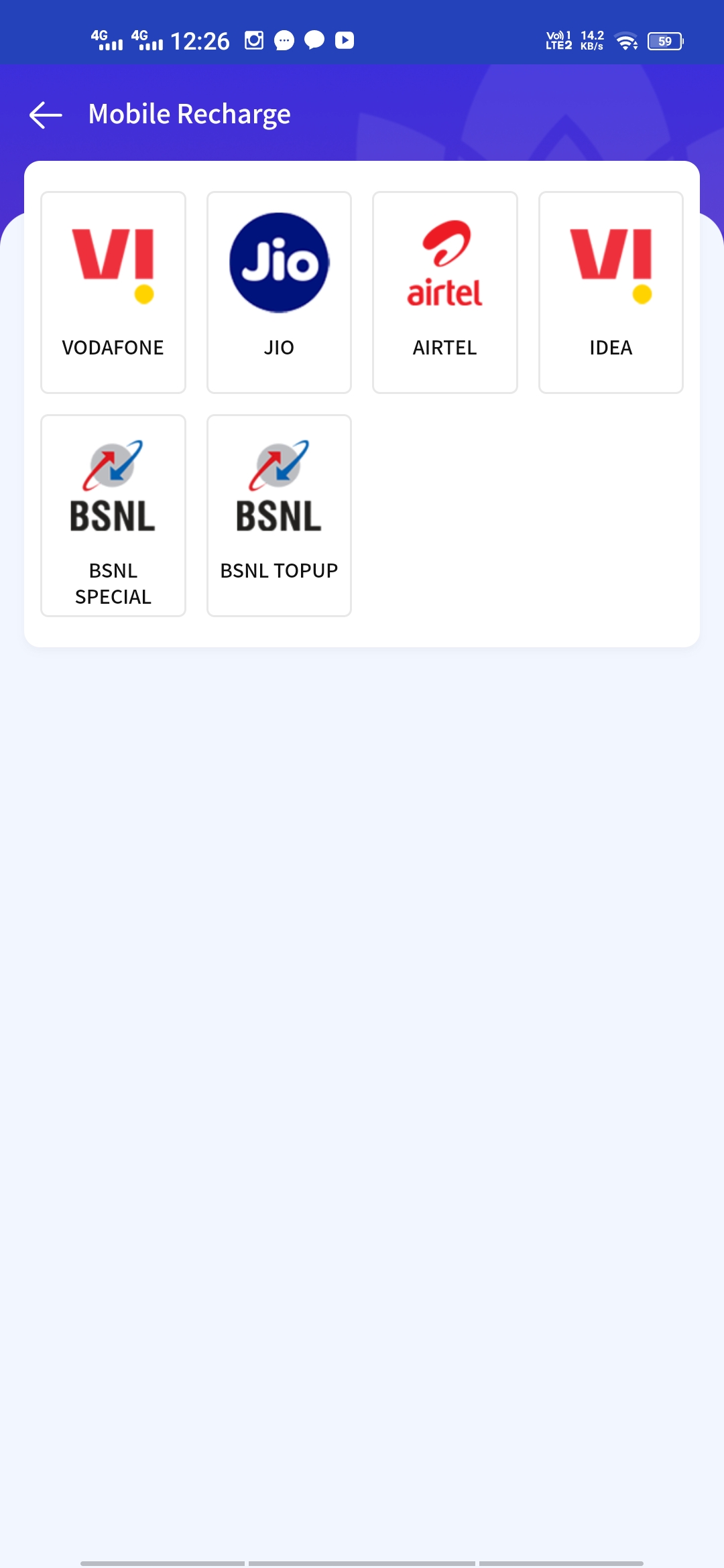Pick the Idea operator card
Viewport: 724px width, 1568px height.
(610, 292)
